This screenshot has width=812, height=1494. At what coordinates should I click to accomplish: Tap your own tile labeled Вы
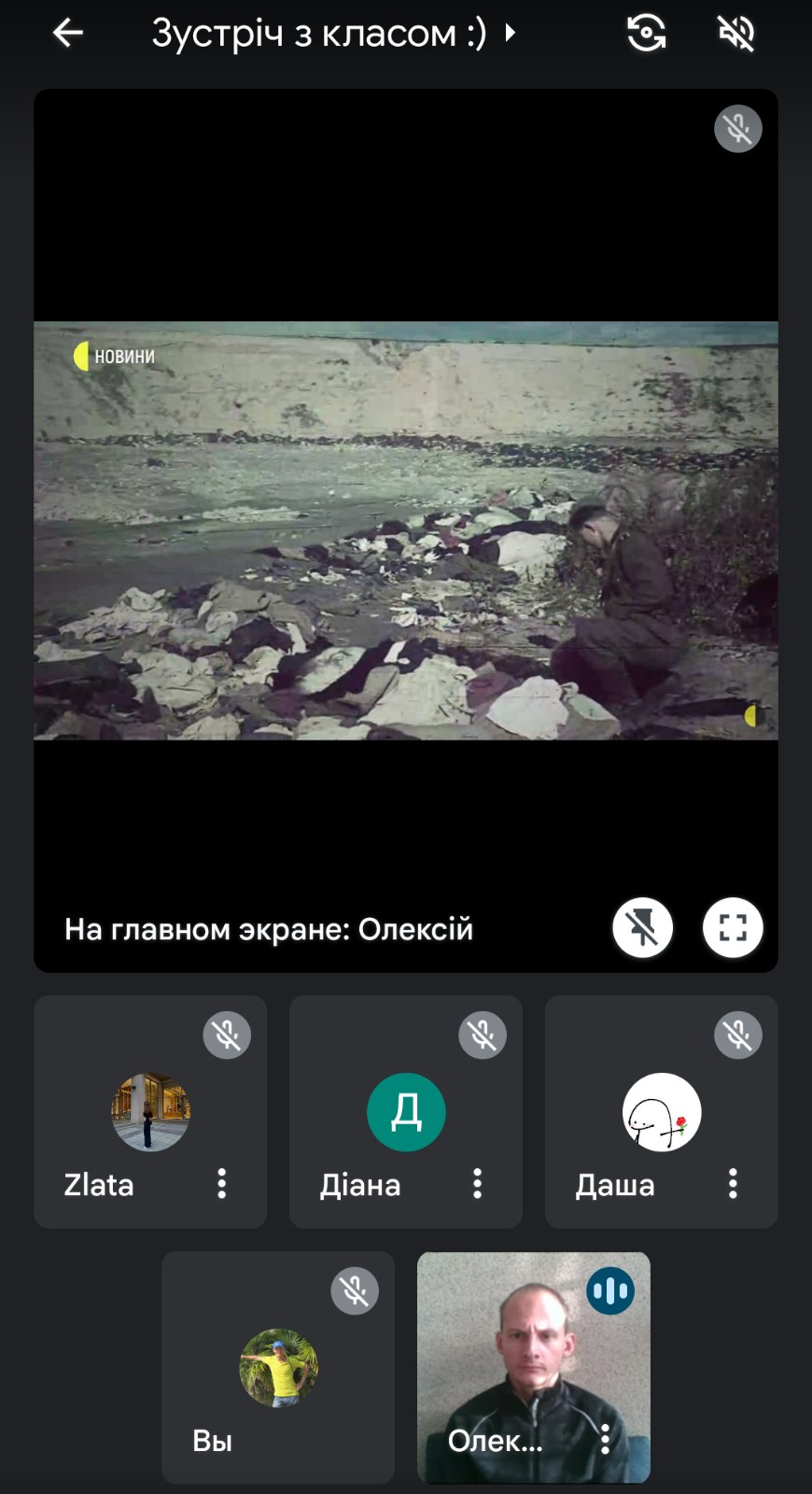(277, 1368)
